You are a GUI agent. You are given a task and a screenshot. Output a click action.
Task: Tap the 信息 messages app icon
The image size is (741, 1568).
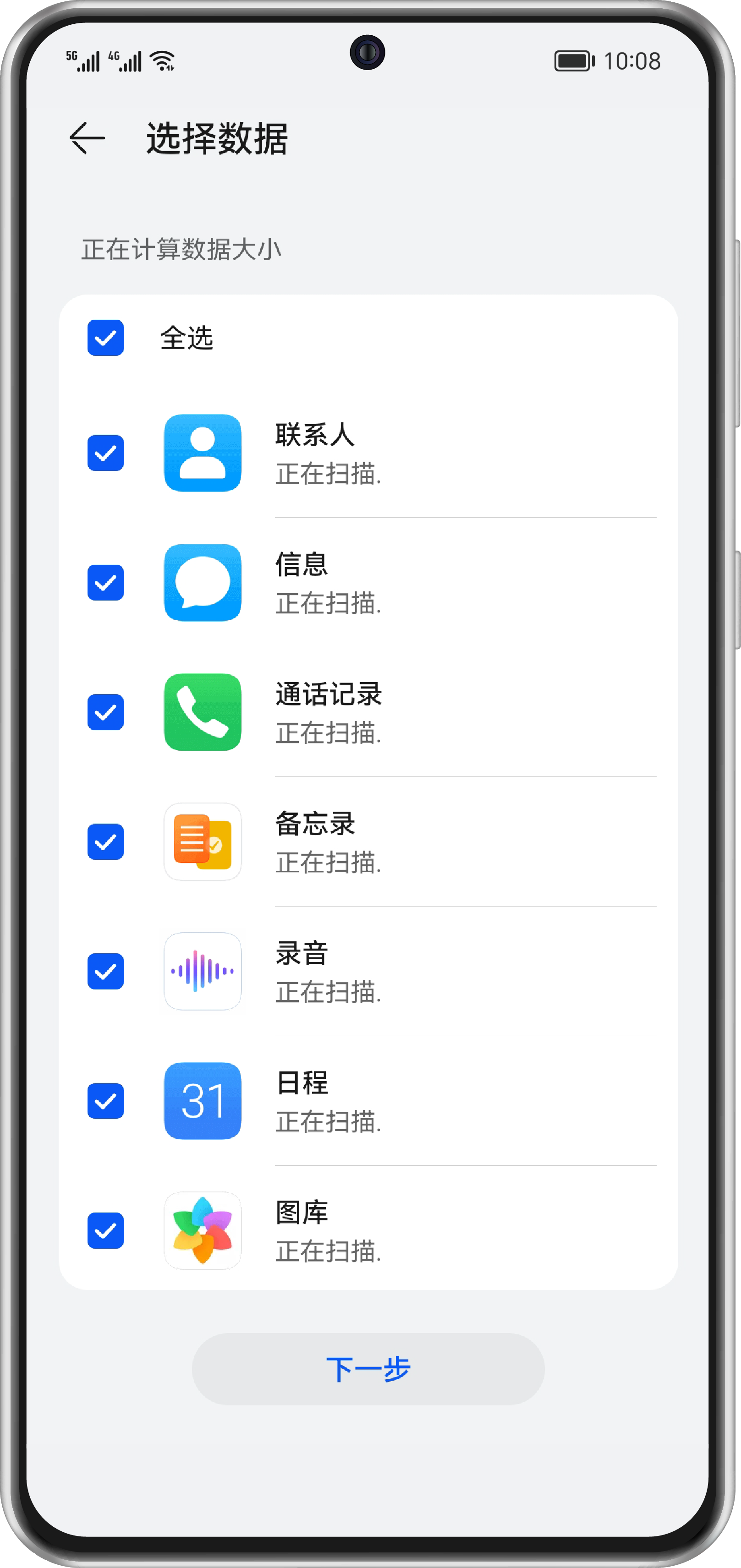click(203, 583)
